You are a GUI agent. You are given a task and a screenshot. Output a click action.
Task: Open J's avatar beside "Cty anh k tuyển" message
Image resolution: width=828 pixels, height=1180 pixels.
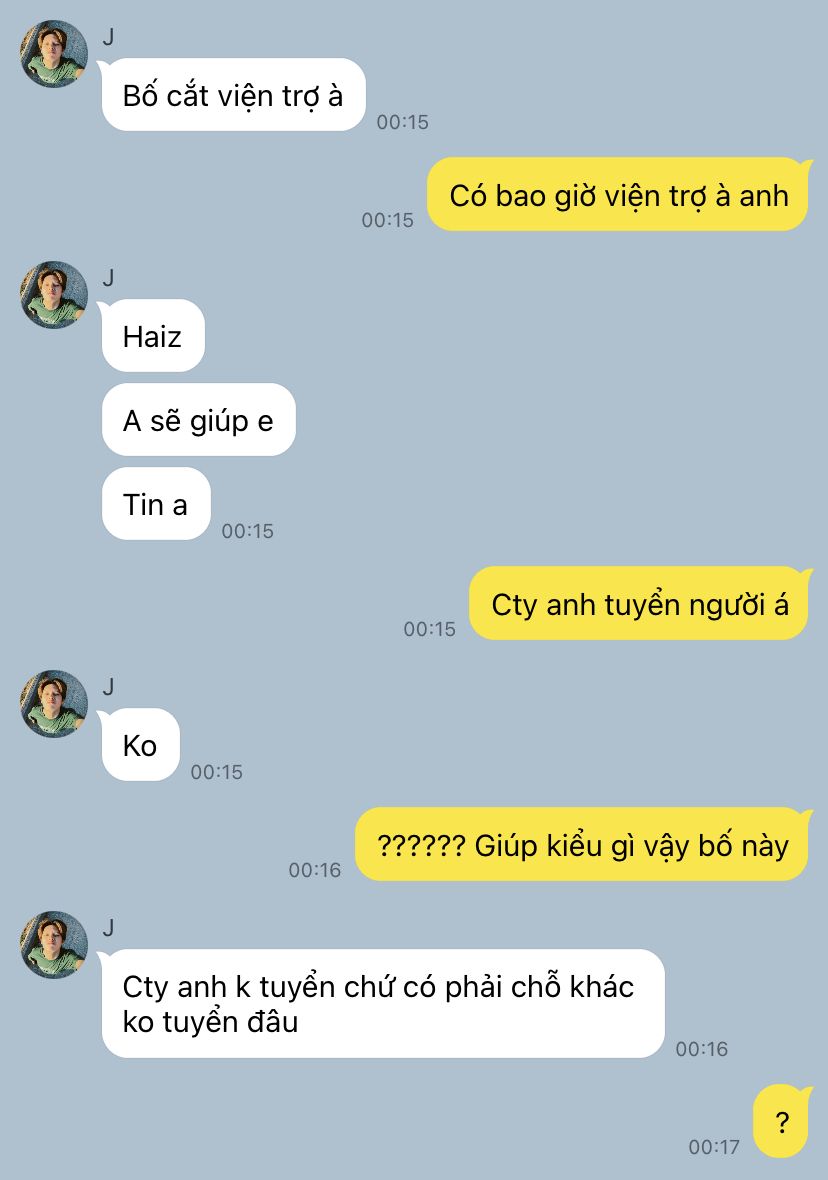pyautogui.click(x=54, y=945)
